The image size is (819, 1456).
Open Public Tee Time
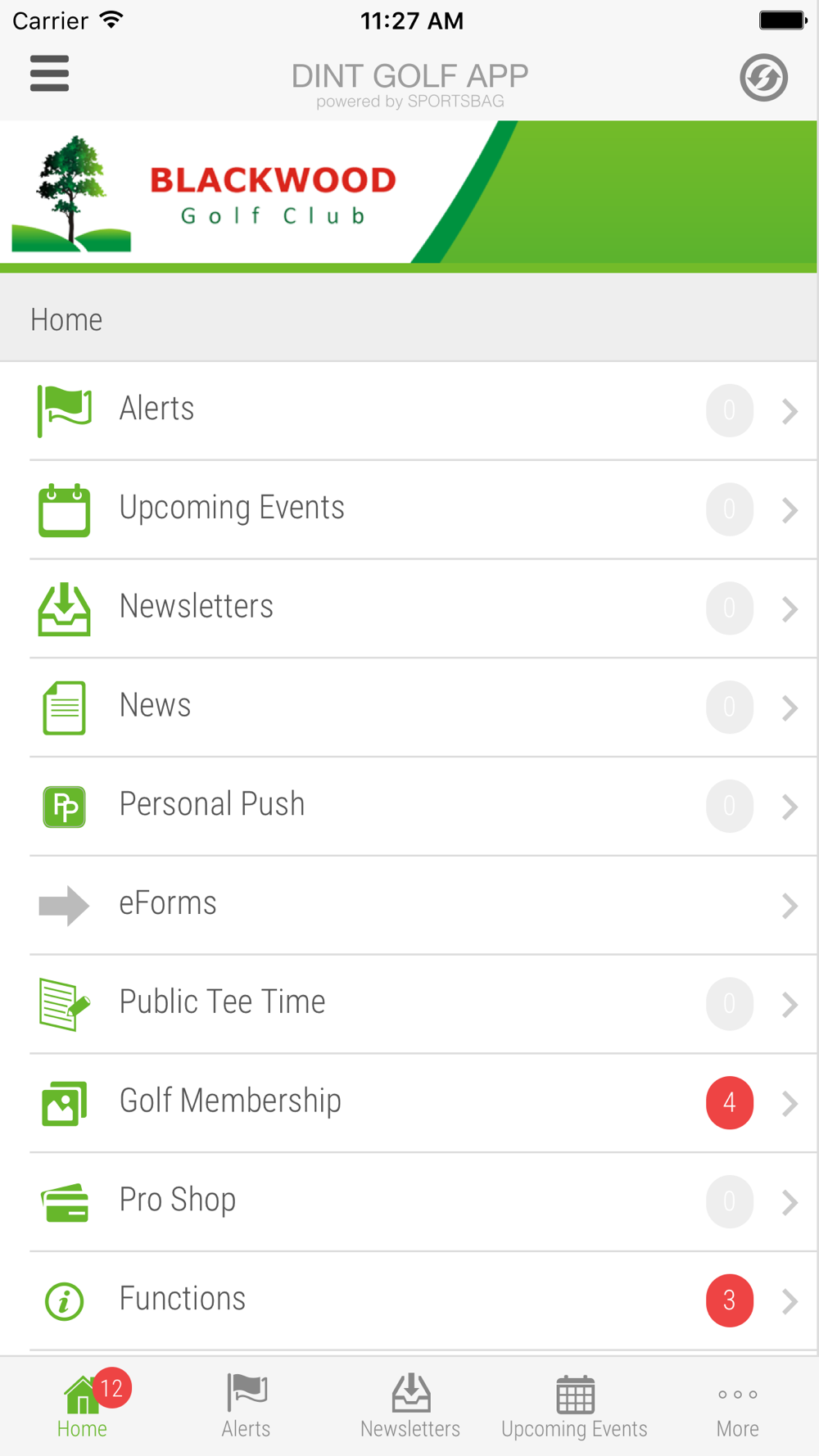pyautogui.click(x=409, y=1004)
